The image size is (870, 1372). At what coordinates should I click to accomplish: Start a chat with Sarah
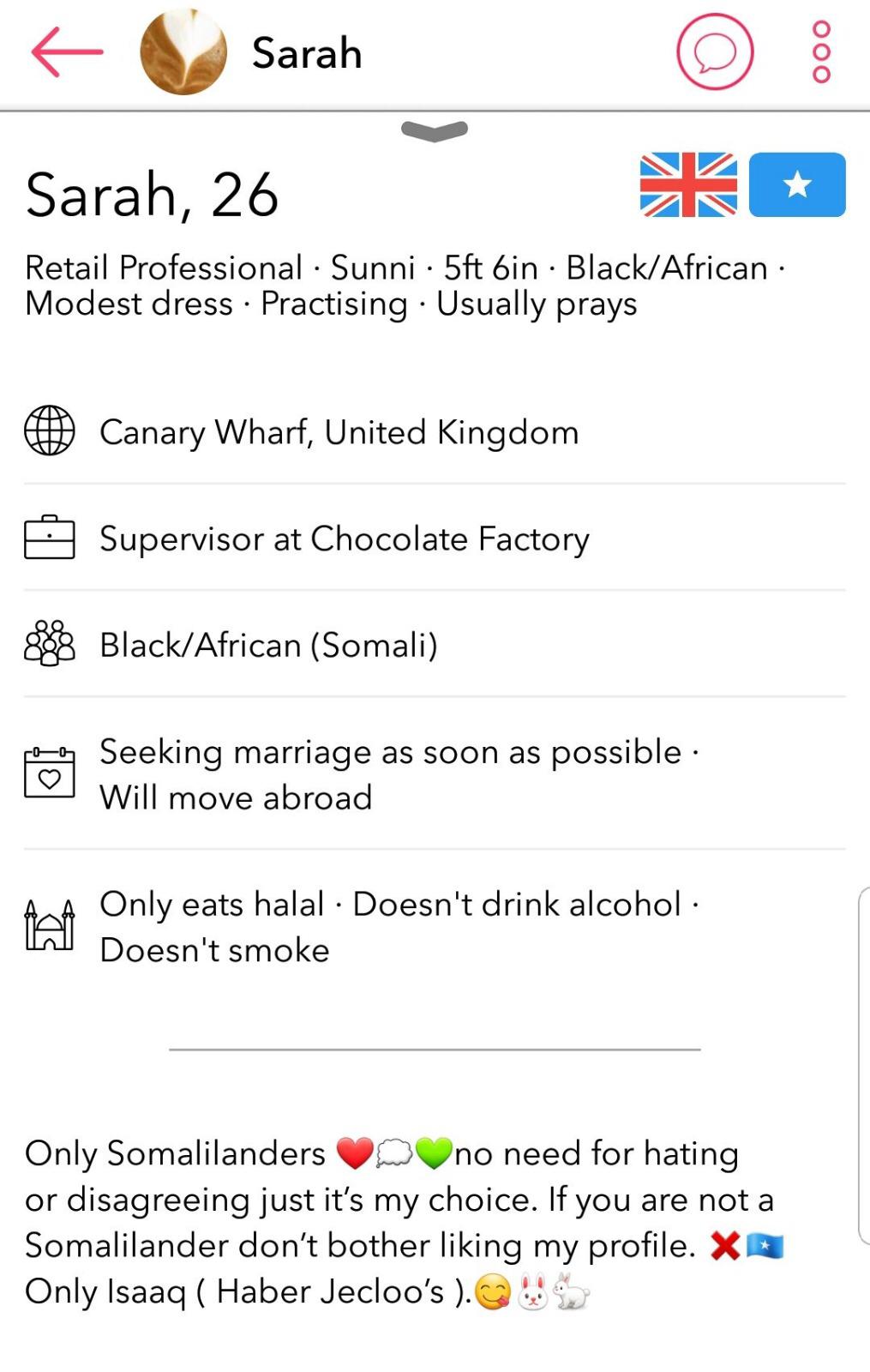point(715,52)
